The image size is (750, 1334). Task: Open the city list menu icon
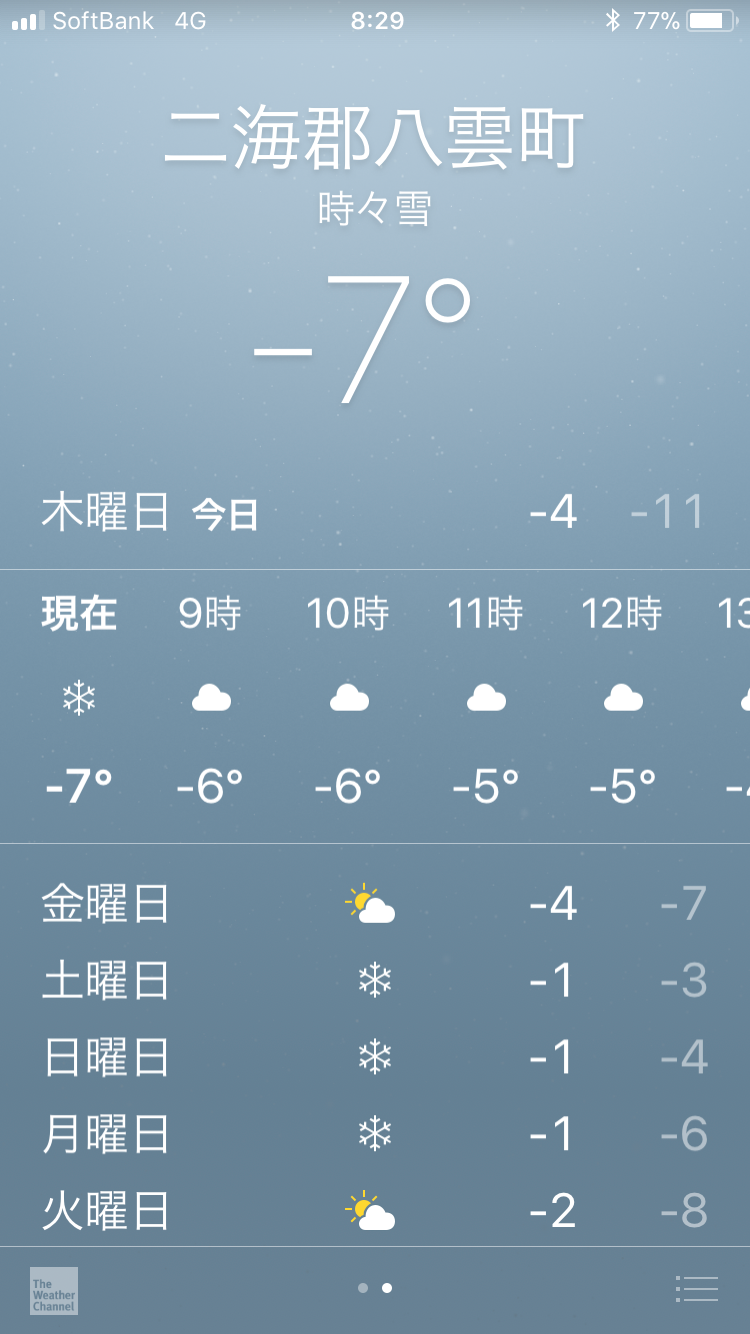click(x=697, y=1289)
